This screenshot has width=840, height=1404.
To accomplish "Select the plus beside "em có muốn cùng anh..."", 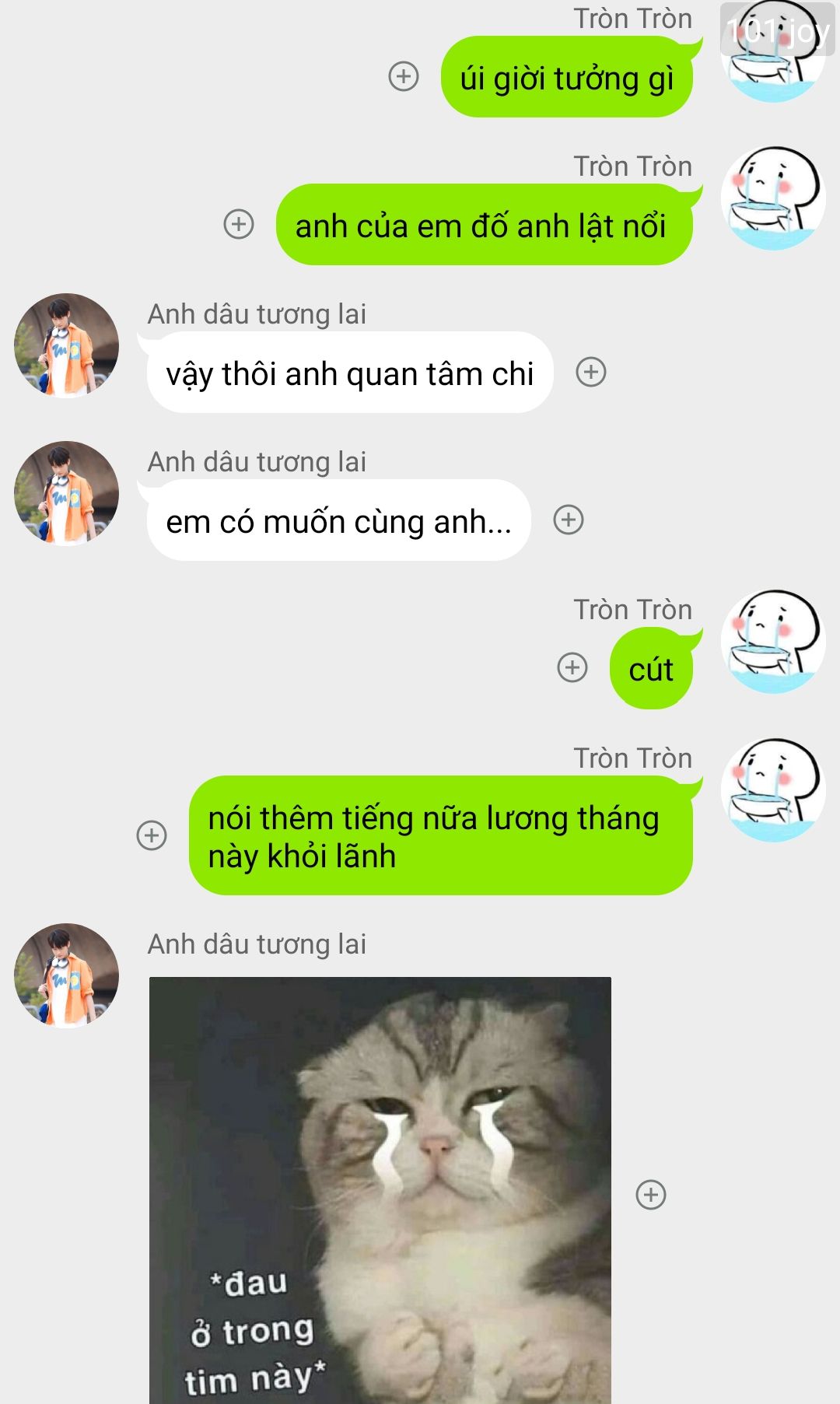I will coord(569,520).
